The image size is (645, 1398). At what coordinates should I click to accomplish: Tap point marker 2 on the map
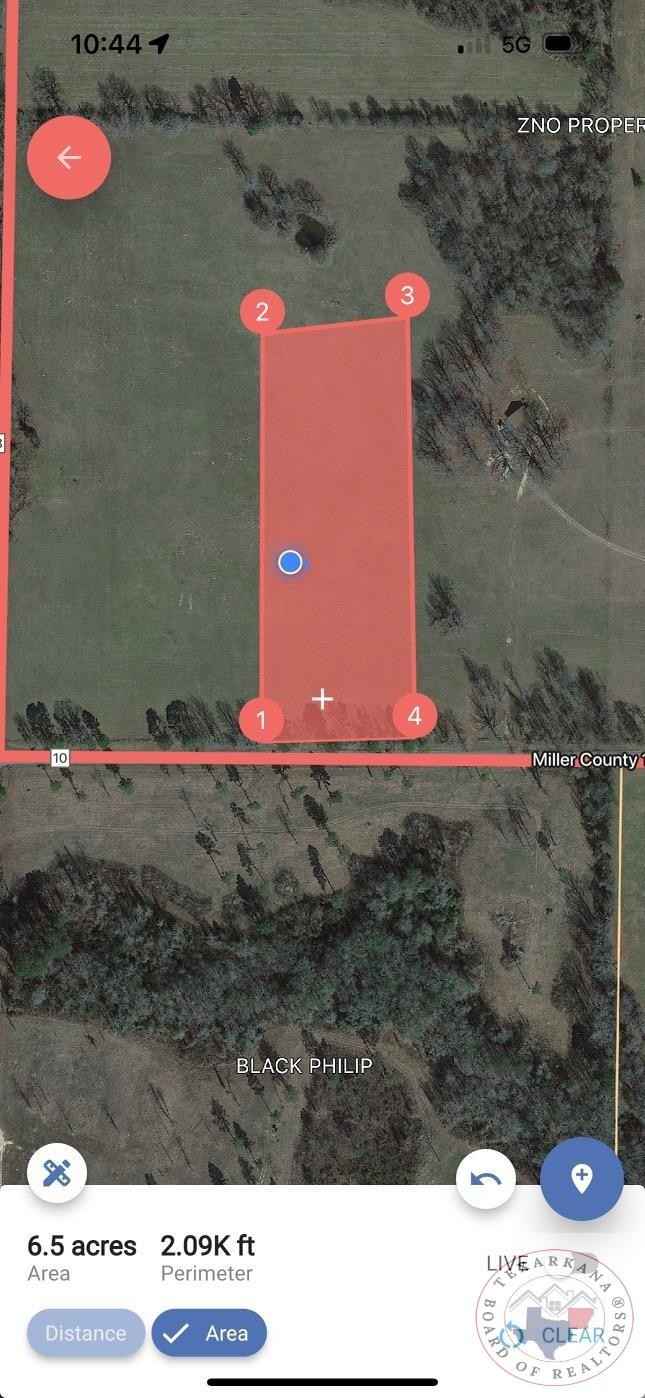coord(262,311)
